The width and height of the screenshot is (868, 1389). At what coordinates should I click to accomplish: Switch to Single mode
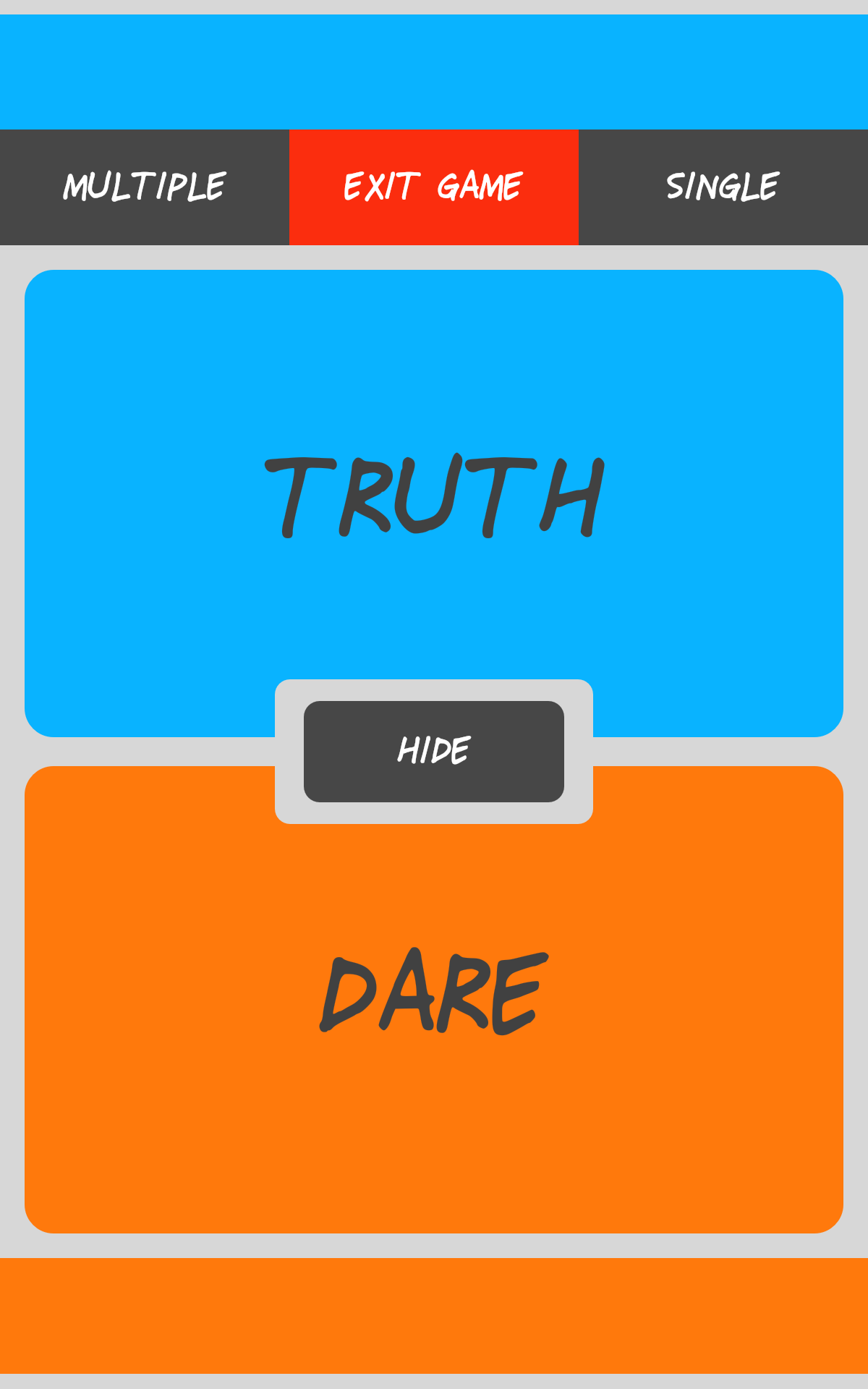[x=723, y=187]
